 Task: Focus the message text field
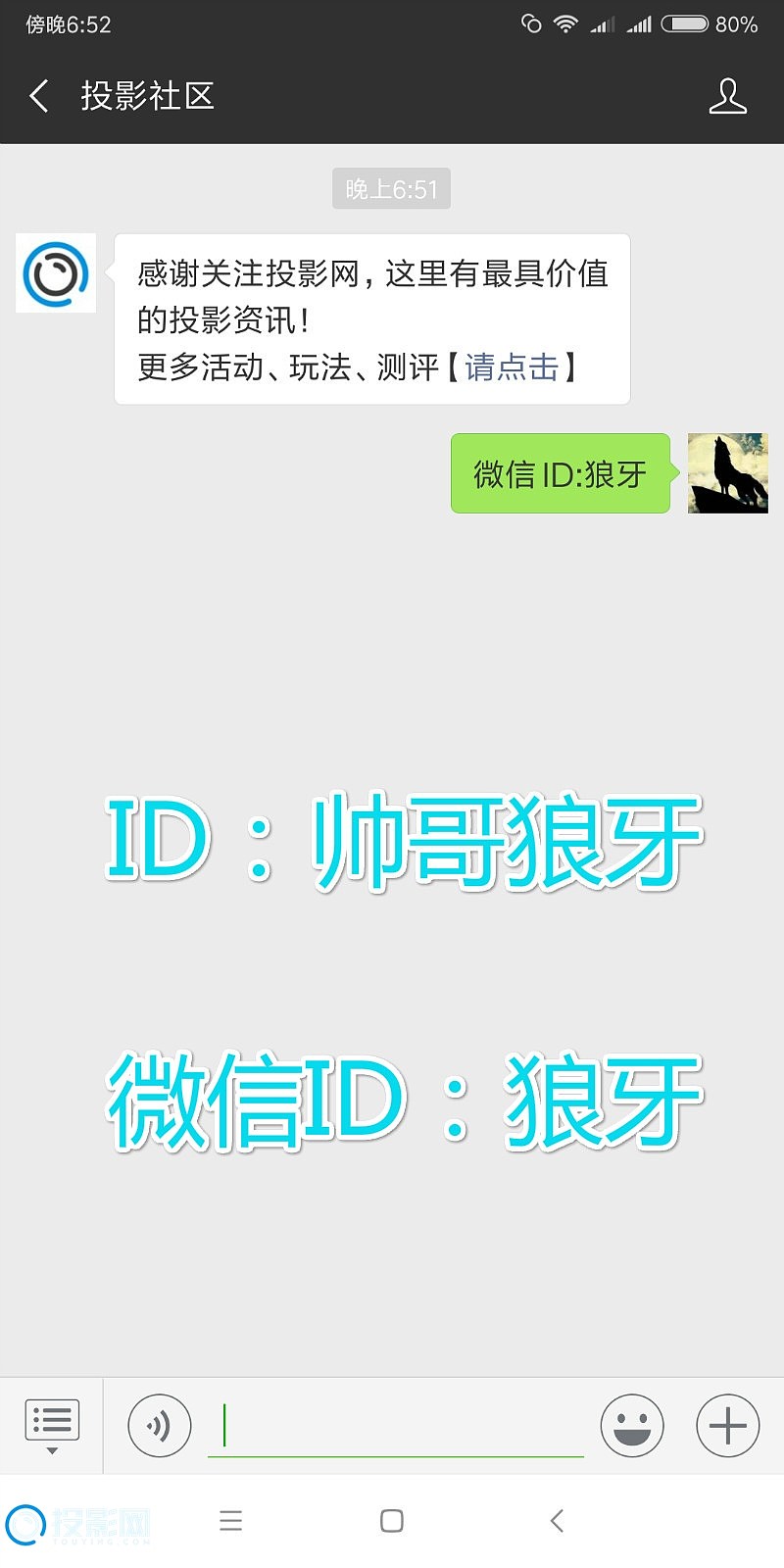pyautogui.click(x=396, y=1426)
